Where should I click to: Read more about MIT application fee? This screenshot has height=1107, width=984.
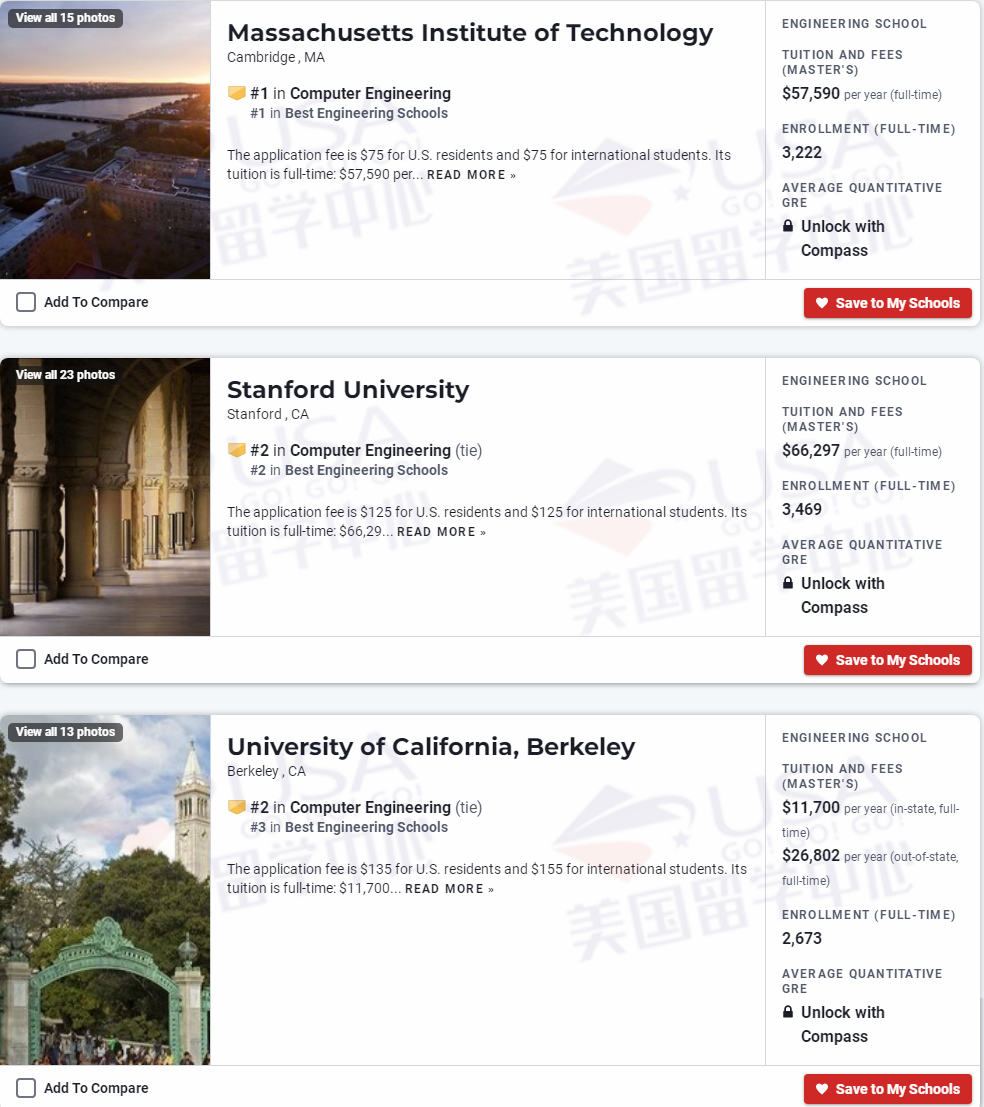click(471, 175)
